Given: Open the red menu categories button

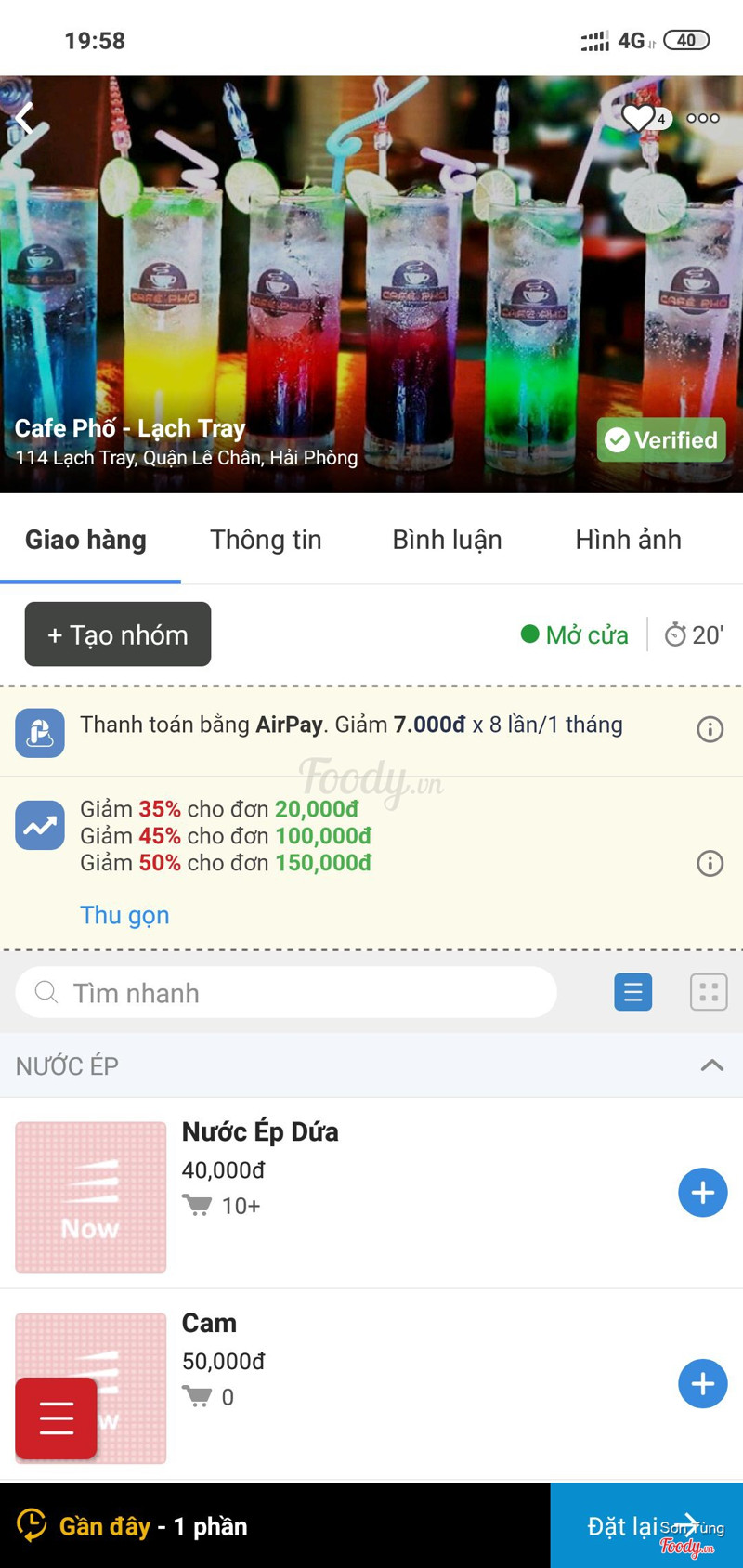Looking at the screenshot, I should (x=56, y=1418).
